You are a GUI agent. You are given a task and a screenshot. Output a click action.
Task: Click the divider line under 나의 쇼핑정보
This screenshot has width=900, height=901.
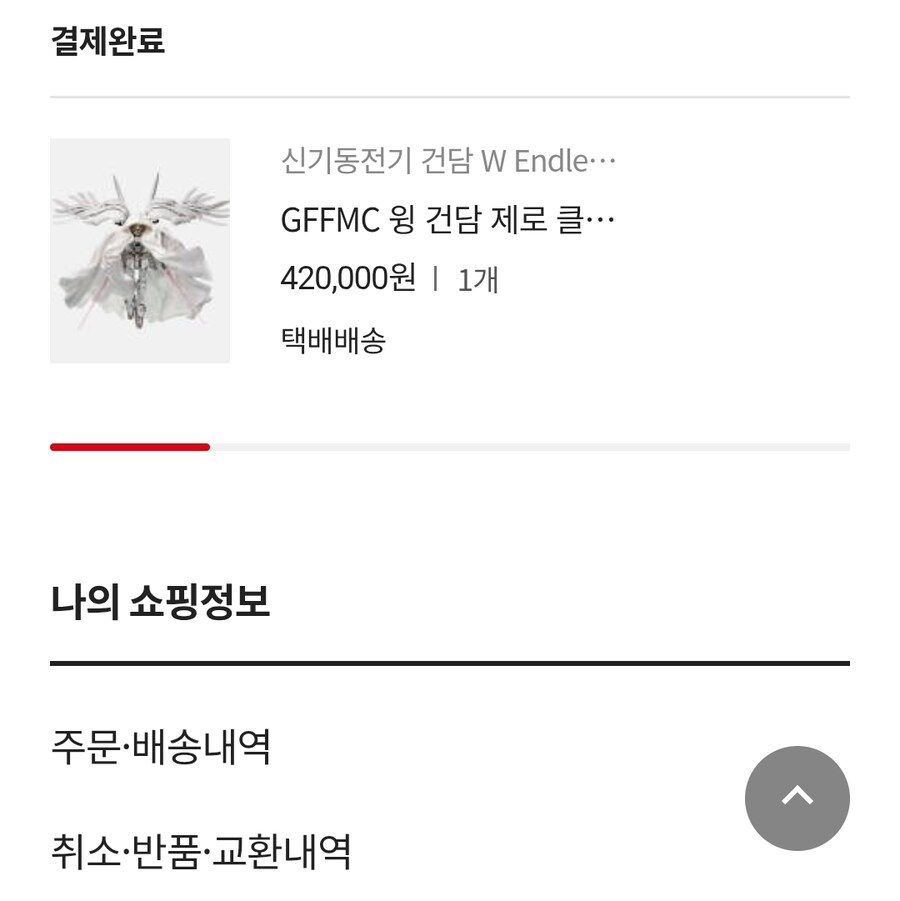coord(450,661)
